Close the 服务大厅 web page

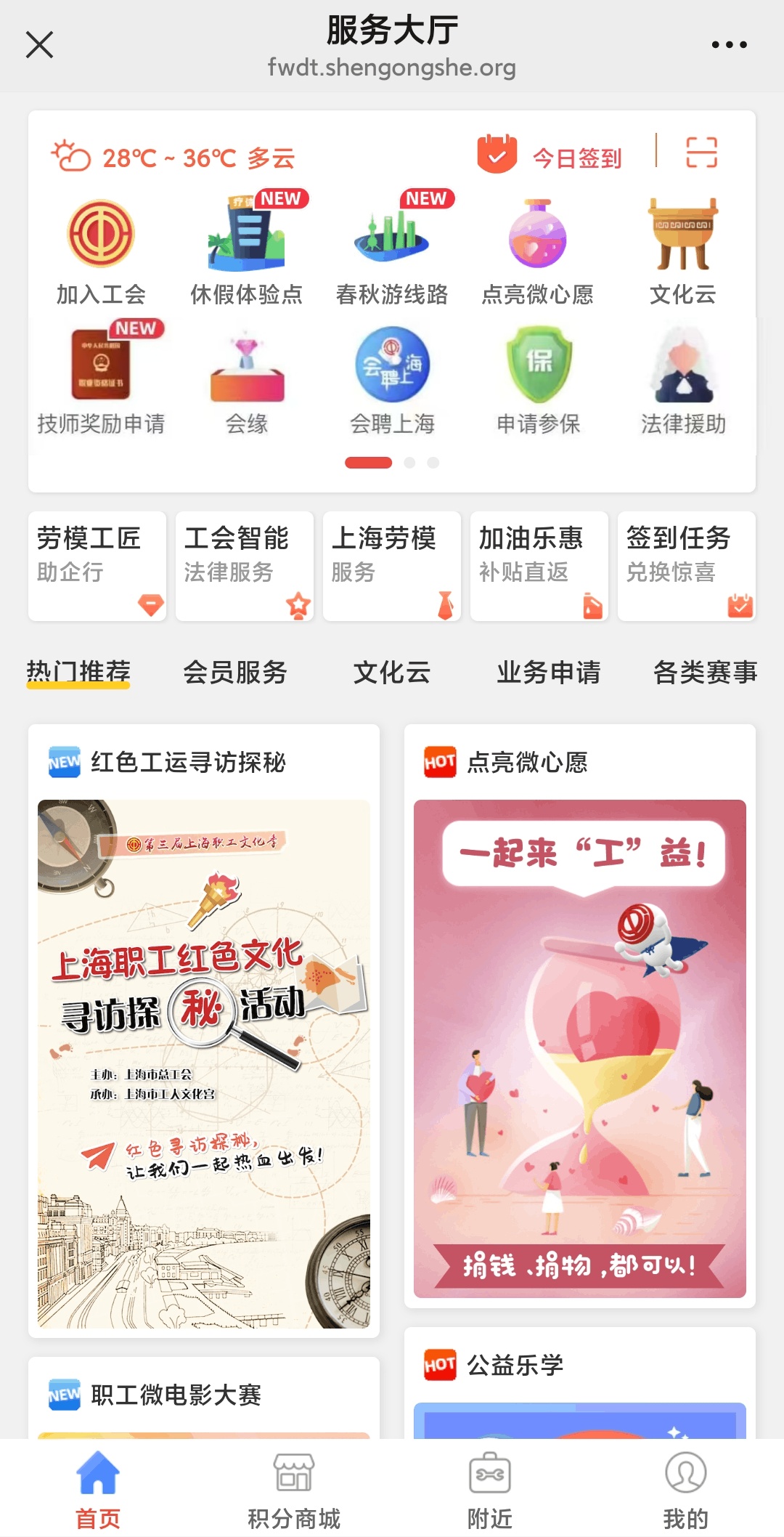(x=39, y=45)
